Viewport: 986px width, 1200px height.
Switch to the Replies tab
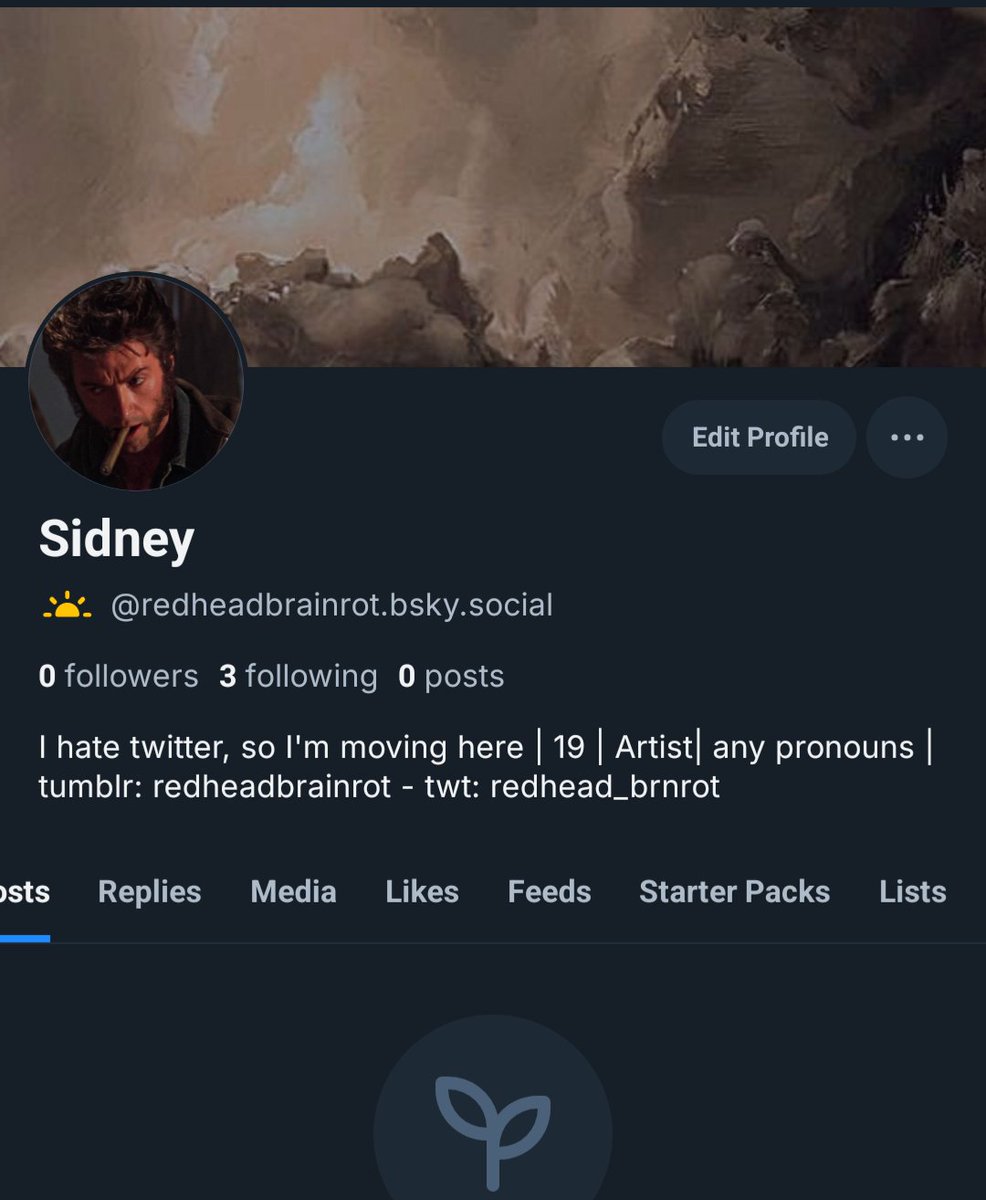point(150,891)
